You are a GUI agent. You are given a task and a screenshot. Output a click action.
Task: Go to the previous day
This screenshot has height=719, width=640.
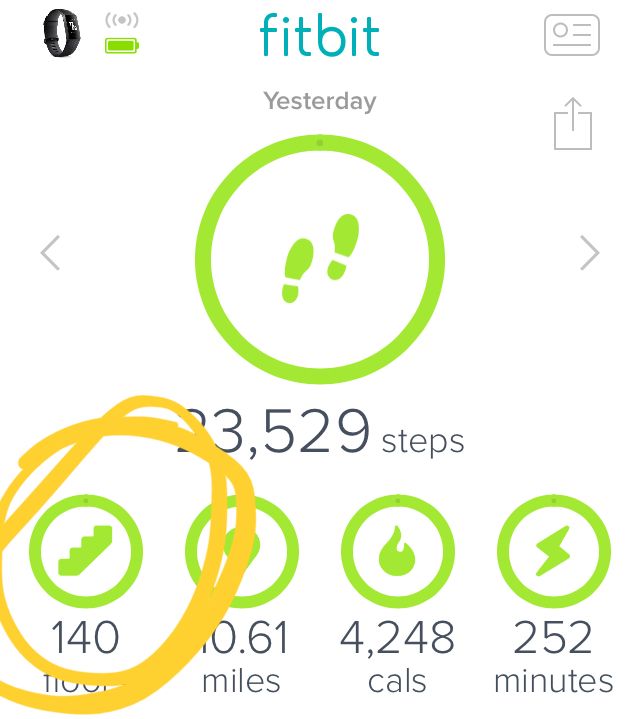click(x=50, y=253)
